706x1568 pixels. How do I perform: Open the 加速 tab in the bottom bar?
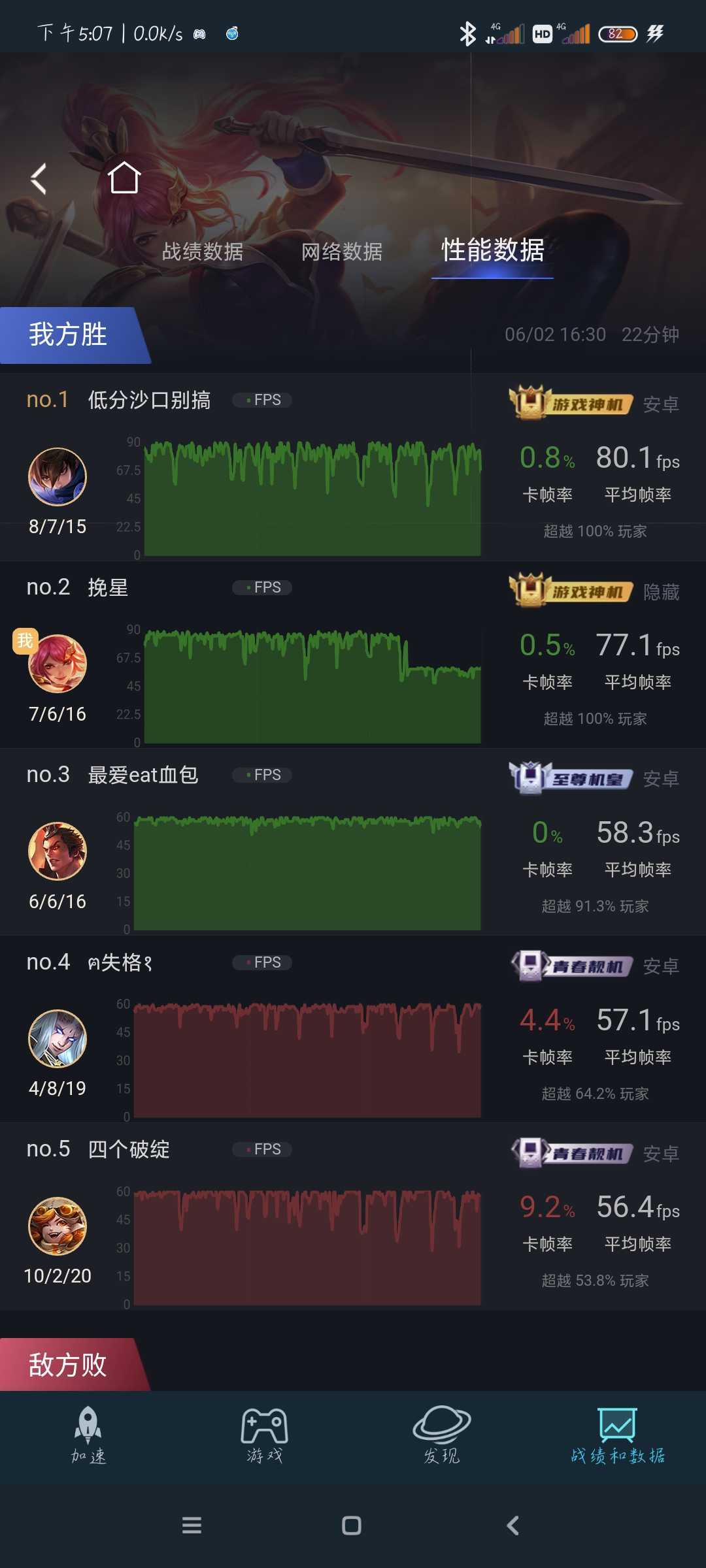[88, 1436]
